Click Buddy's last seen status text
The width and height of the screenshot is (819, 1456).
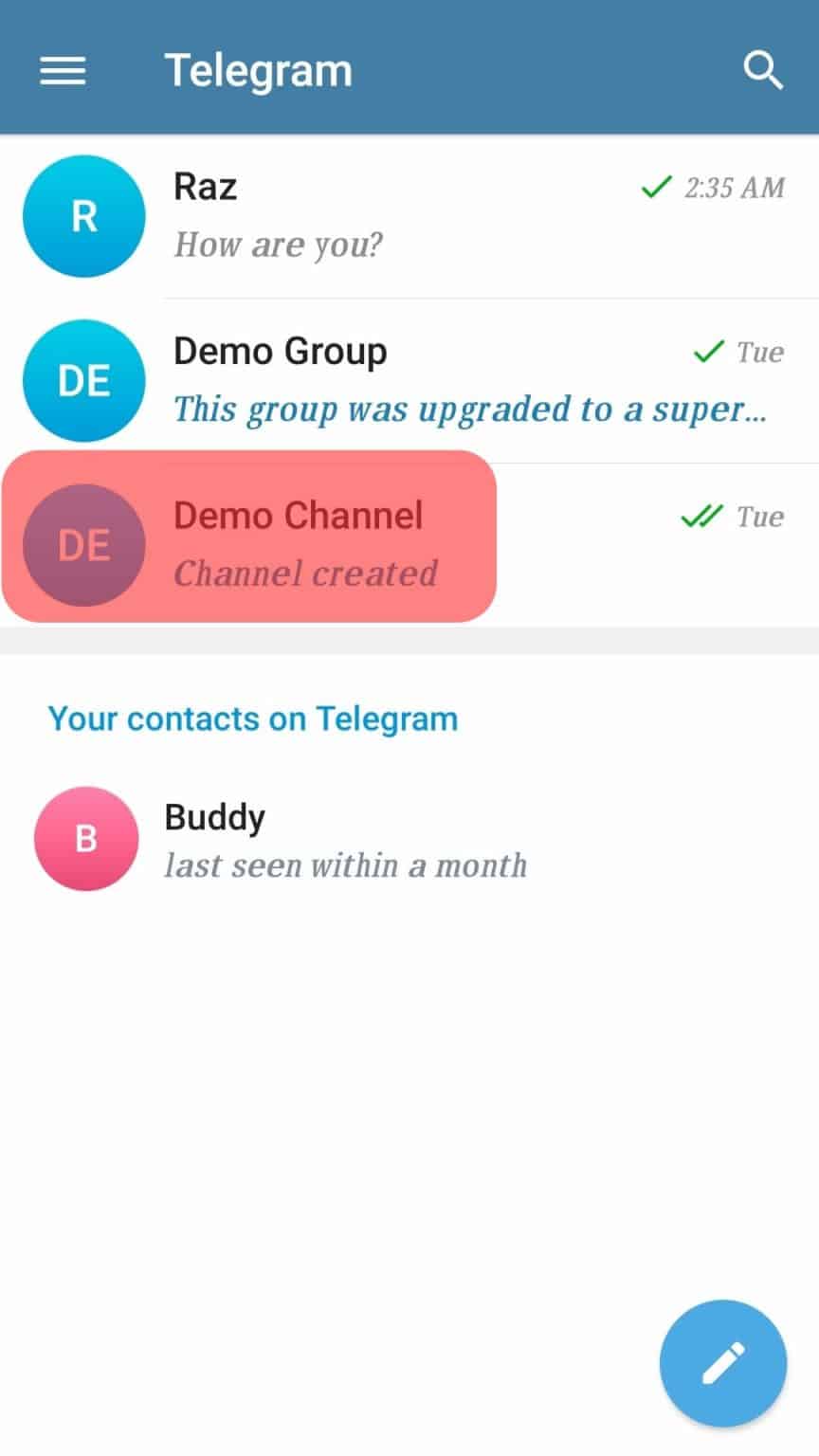(x=345, y=864)
